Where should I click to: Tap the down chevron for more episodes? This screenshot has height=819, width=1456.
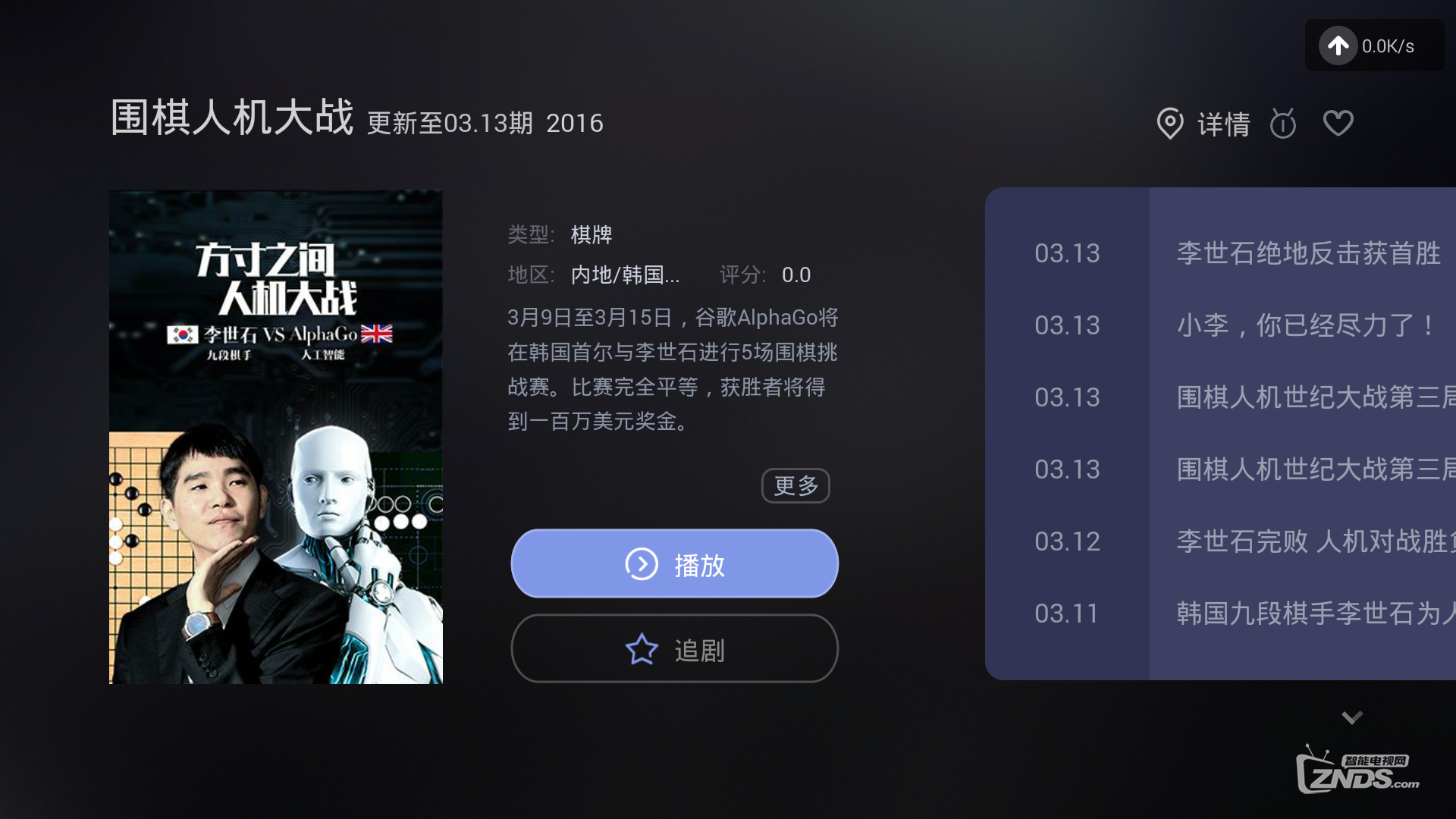(x=1352, y=717)
